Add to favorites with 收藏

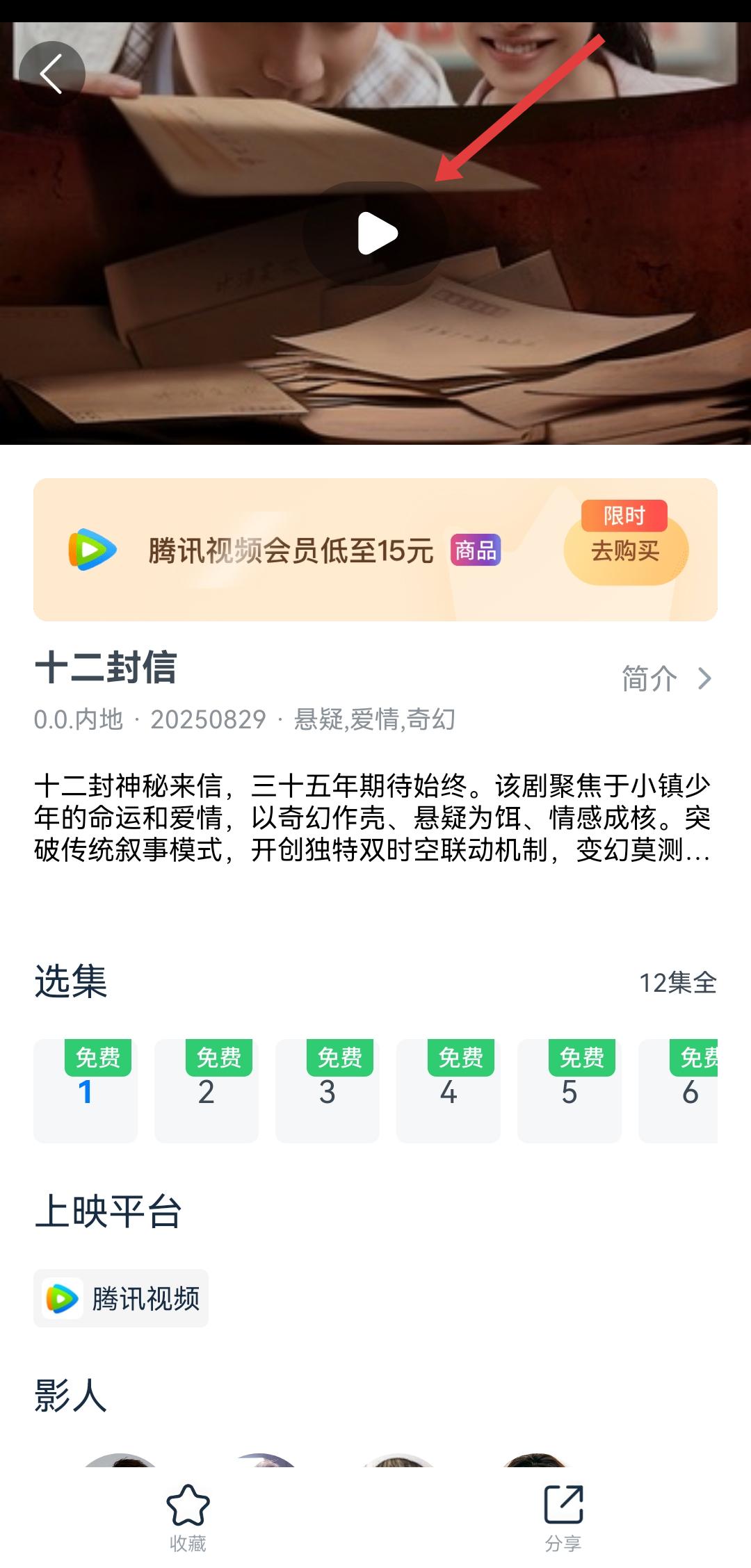click(188, 1518)
